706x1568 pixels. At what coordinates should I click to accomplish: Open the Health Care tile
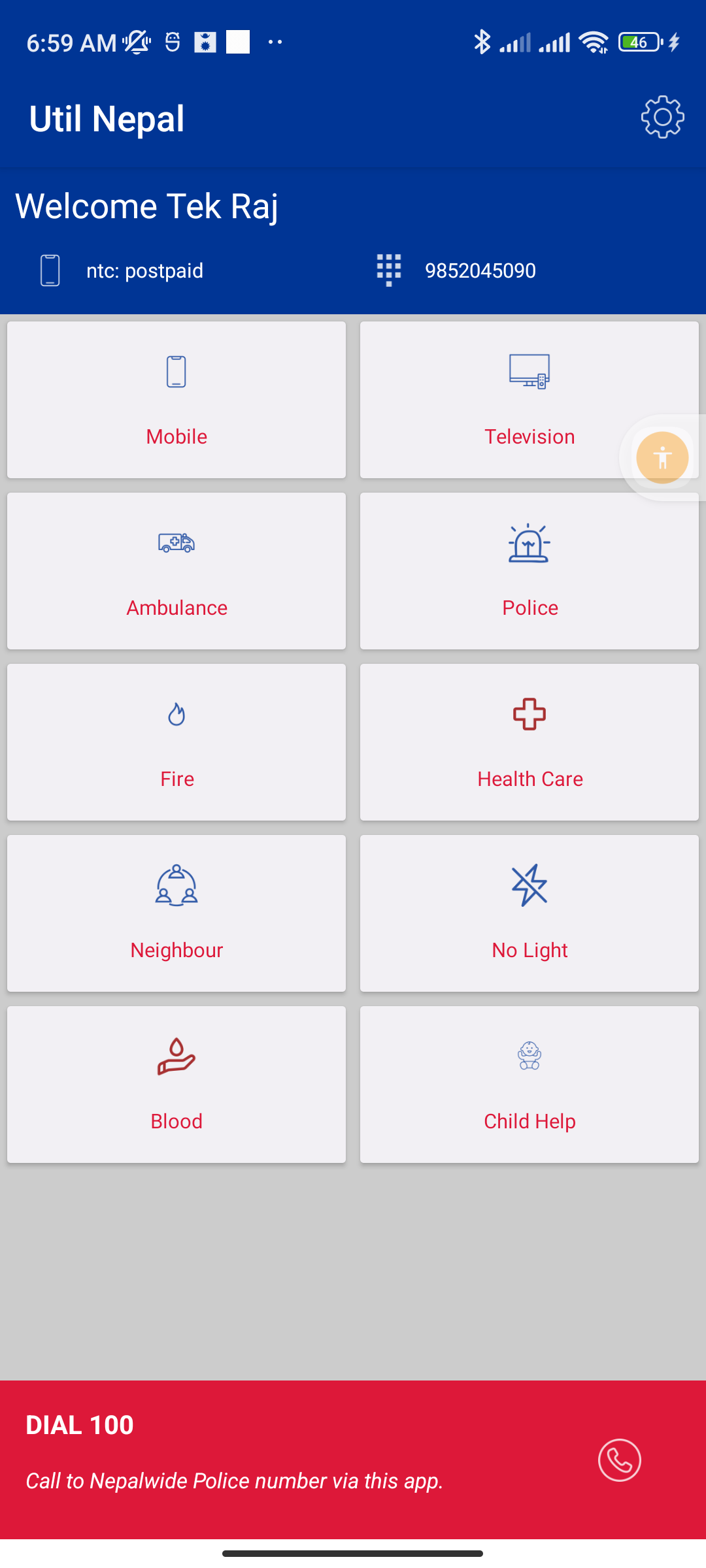coord(529,742)
